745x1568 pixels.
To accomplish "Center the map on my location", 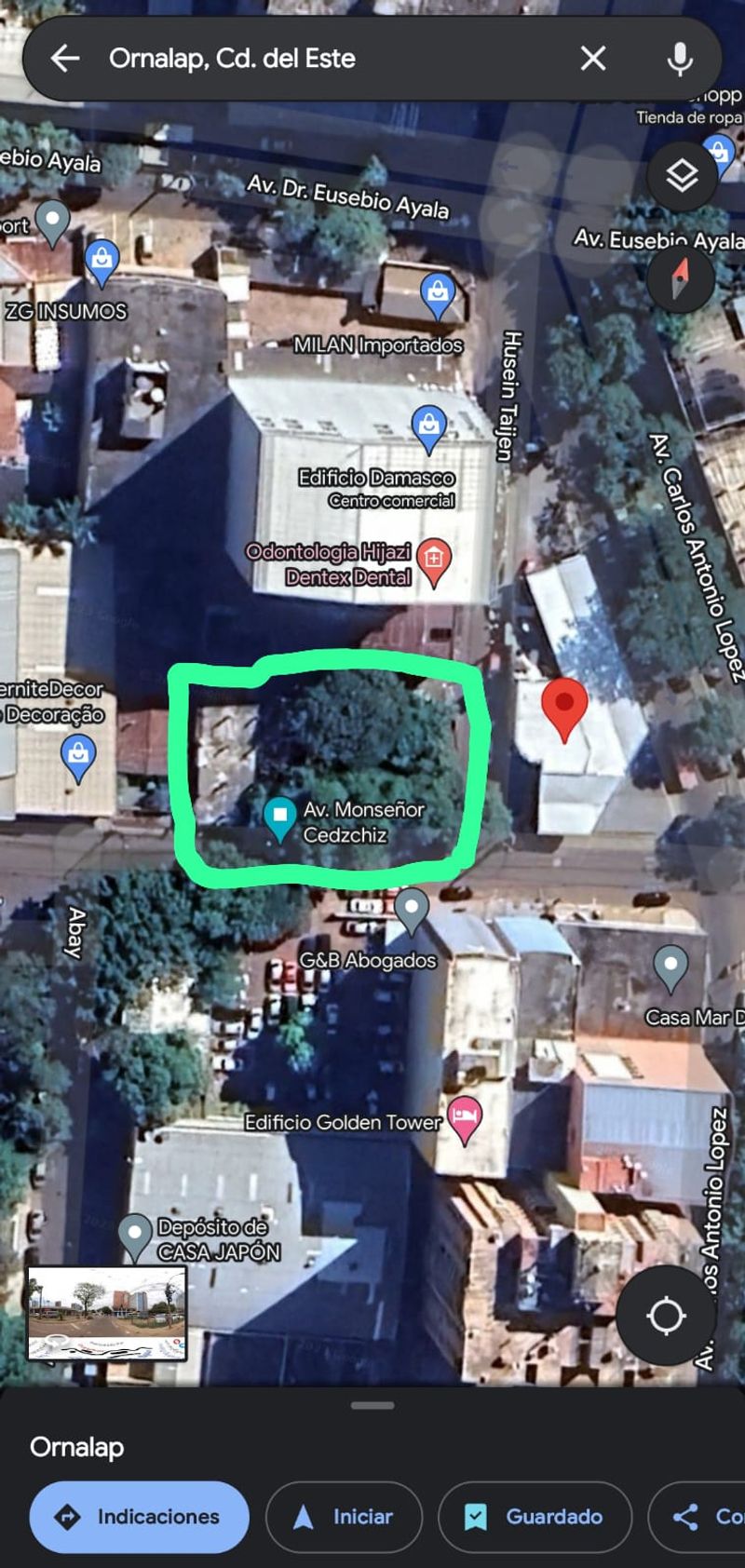I will [666, 1316].
